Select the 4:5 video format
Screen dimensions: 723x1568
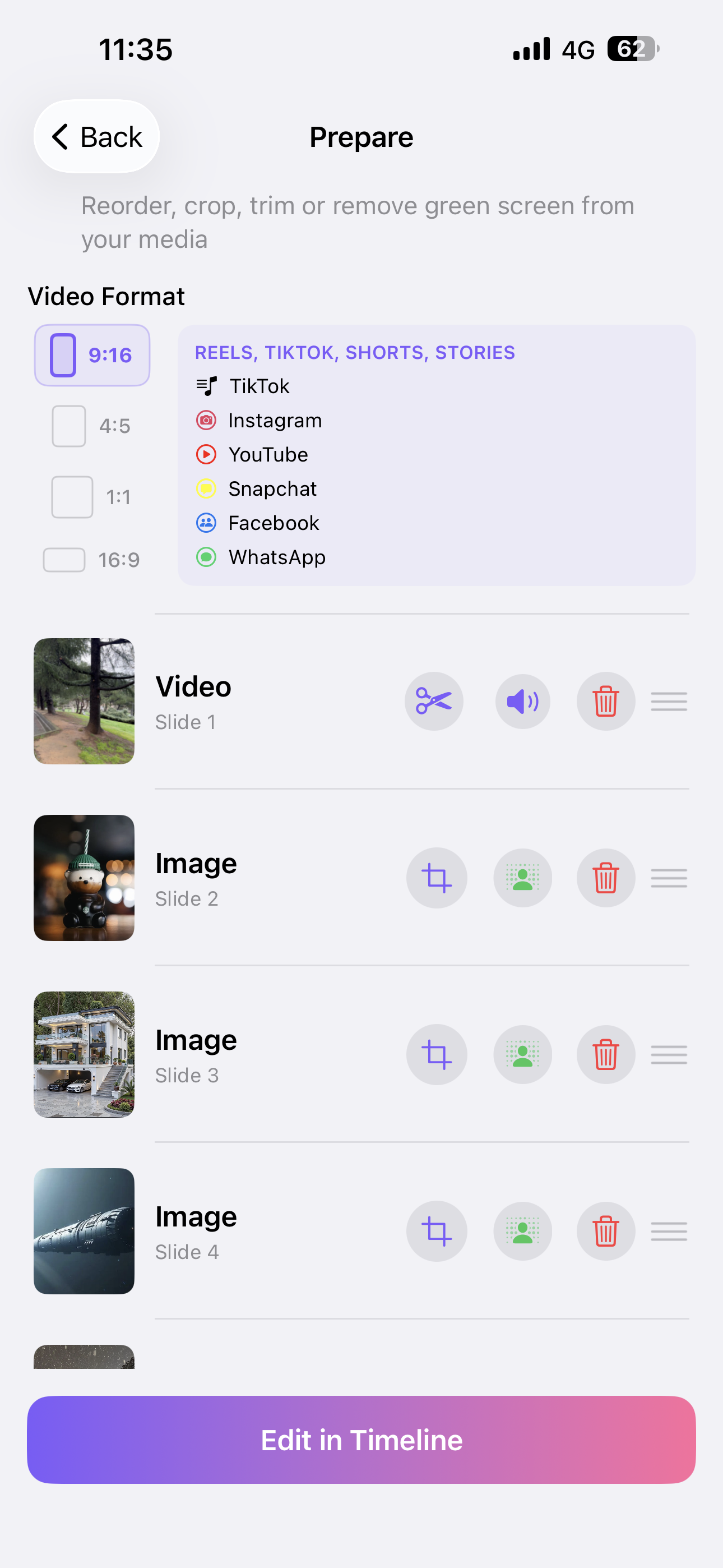(x=91, y=426)
